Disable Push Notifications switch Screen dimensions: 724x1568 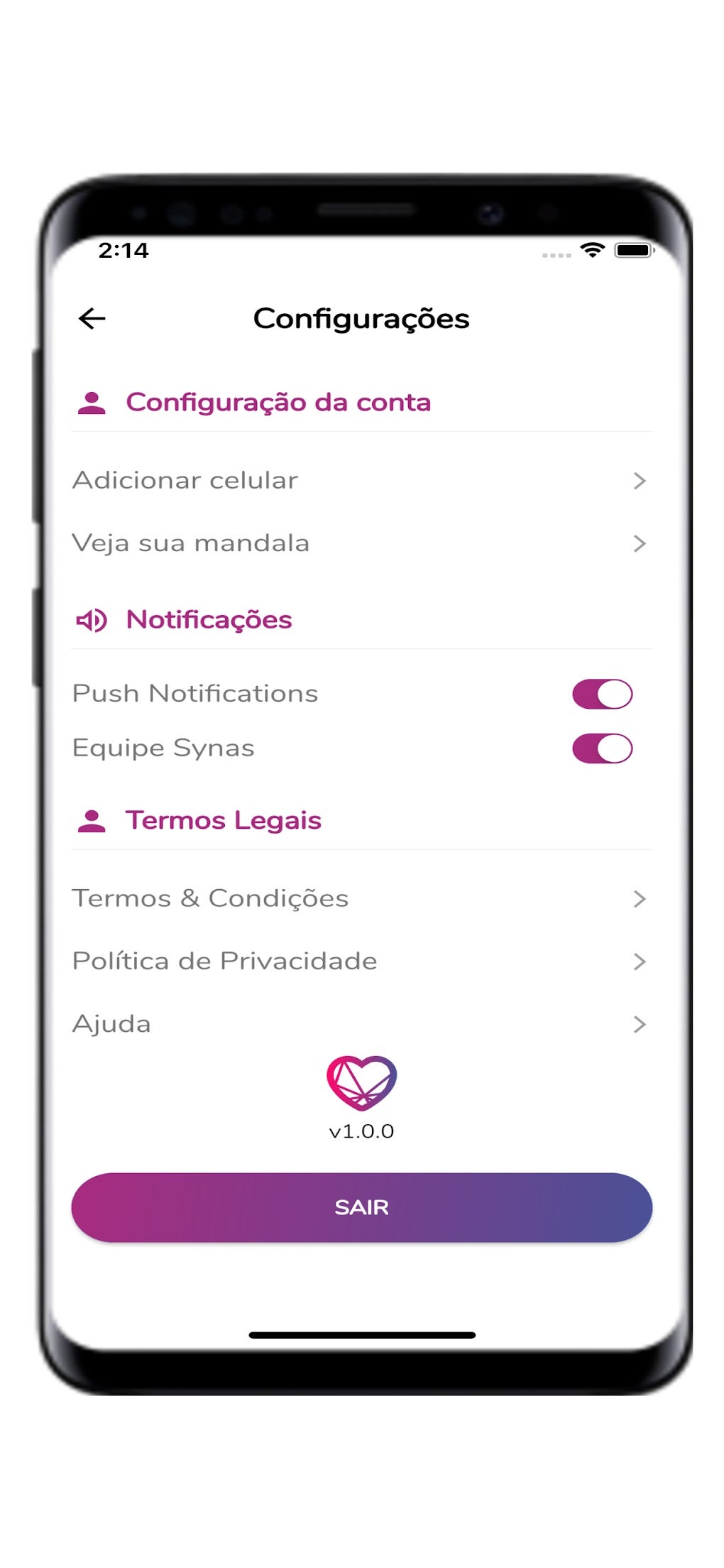pyautogui.click(x=602, y=694)
